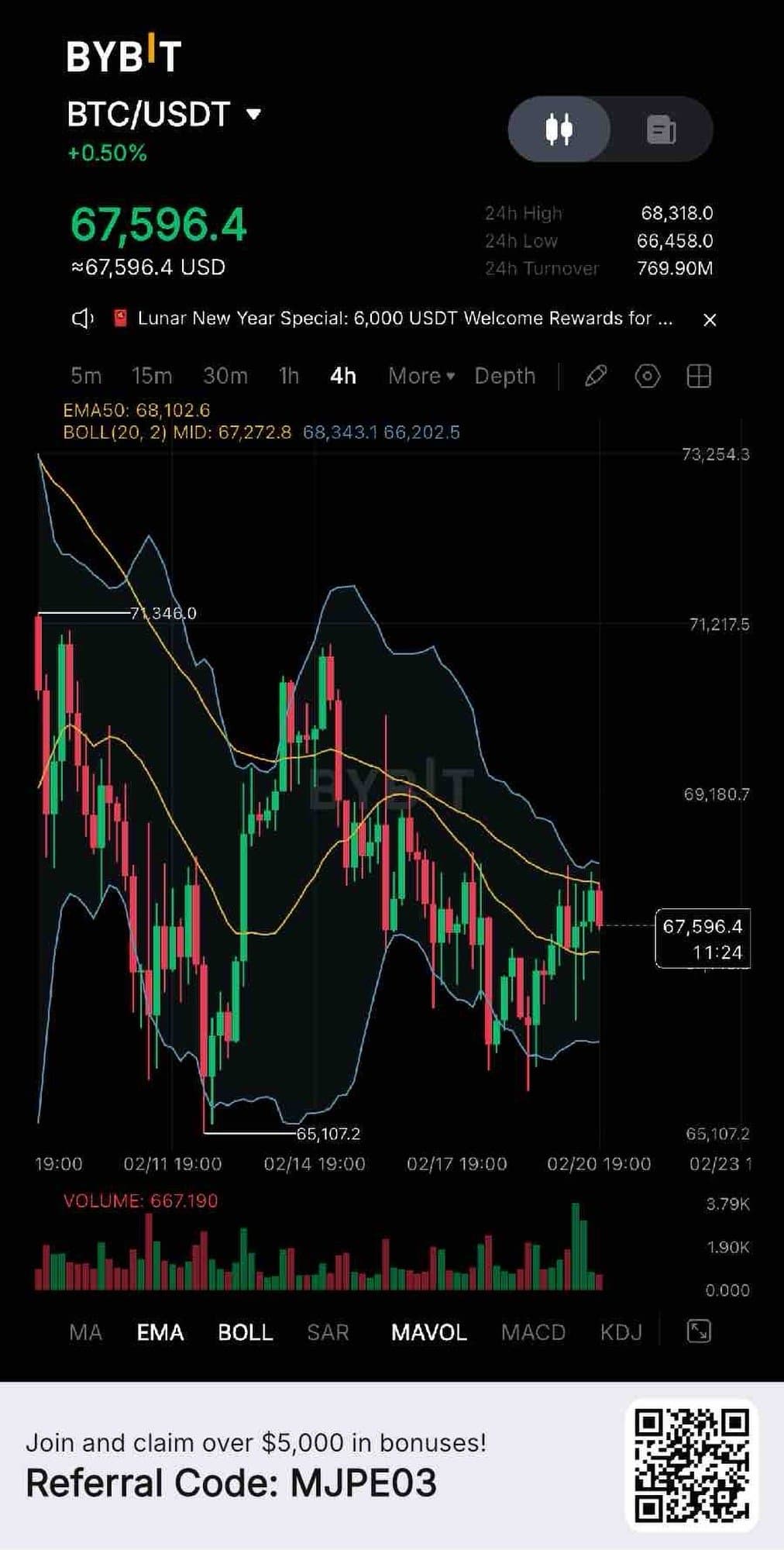Select the 15m timeframe
Image resolution: width=784 pixels, height=1550 pixels.
click(x=151, y=376)
